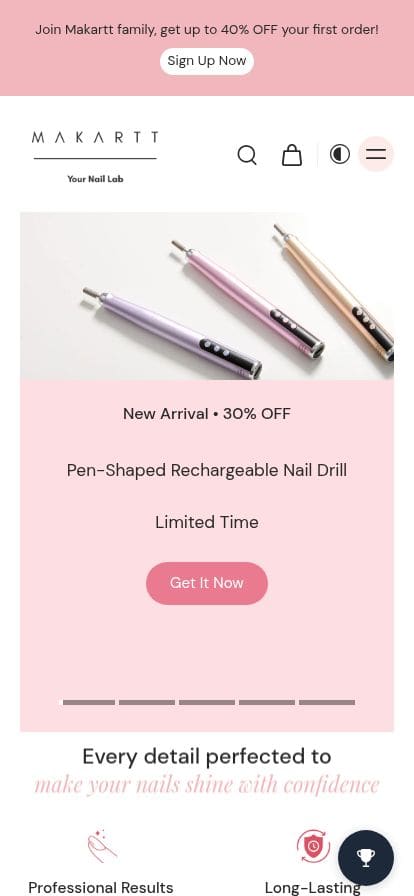The width and height of the screenshot is (414, 896).
Task: Tap the Get It Now button
Action: [x=206, y=583]
